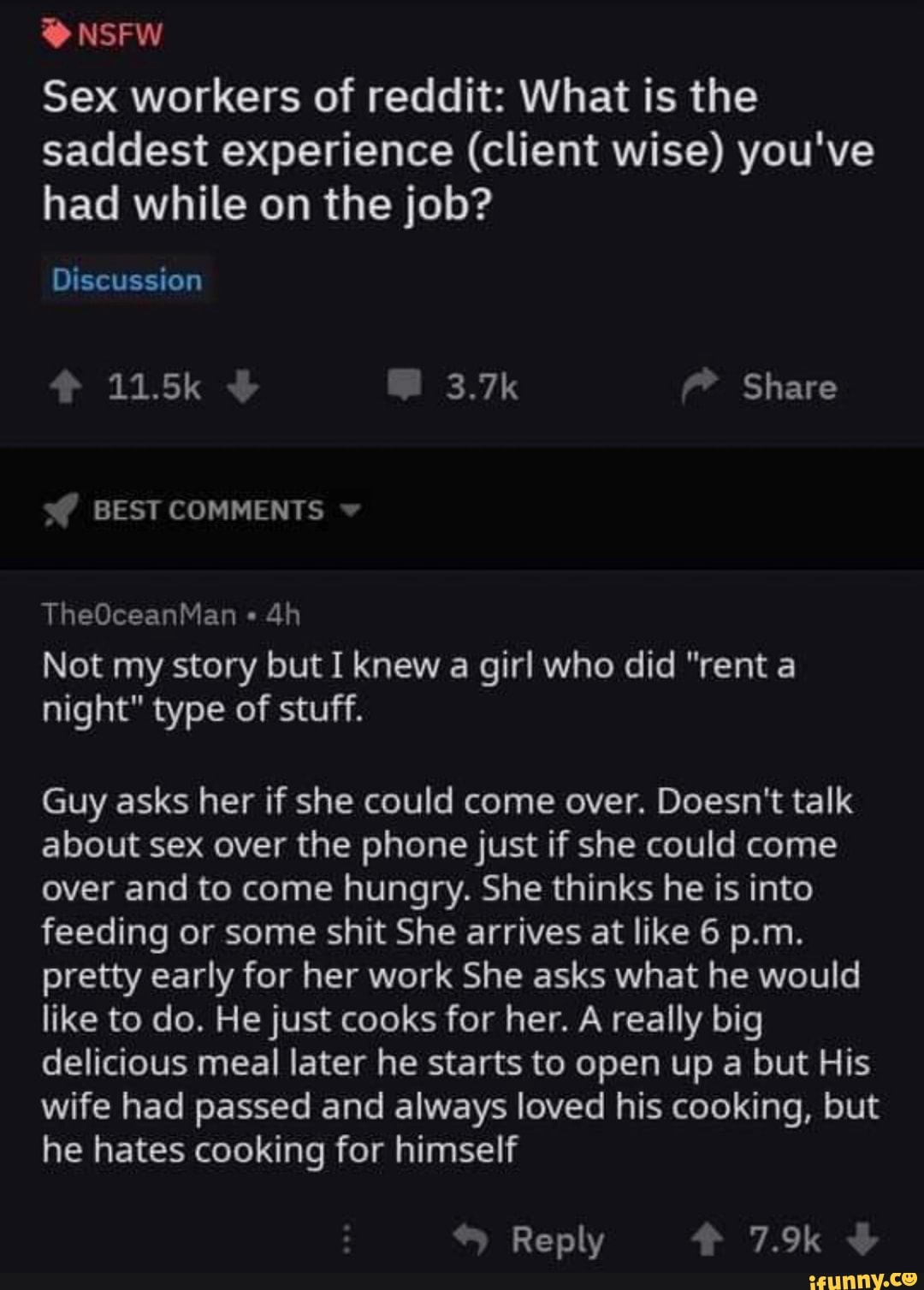Viewport: 924px width, 1290px height.
Task: Downvote the post with 11.5k votes
Action: 244,388
